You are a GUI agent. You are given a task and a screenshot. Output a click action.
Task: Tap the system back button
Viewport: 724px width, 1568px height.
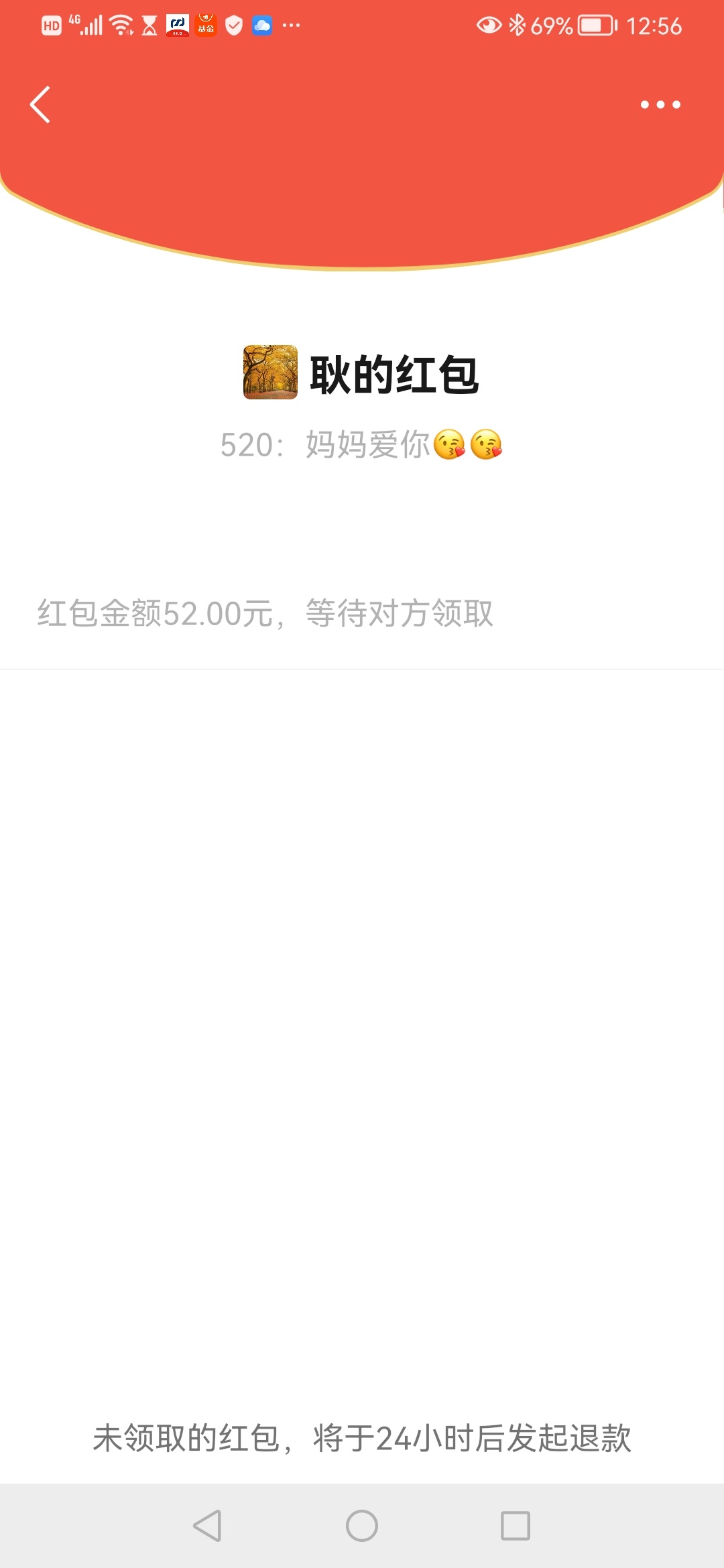coord(207,1526)
